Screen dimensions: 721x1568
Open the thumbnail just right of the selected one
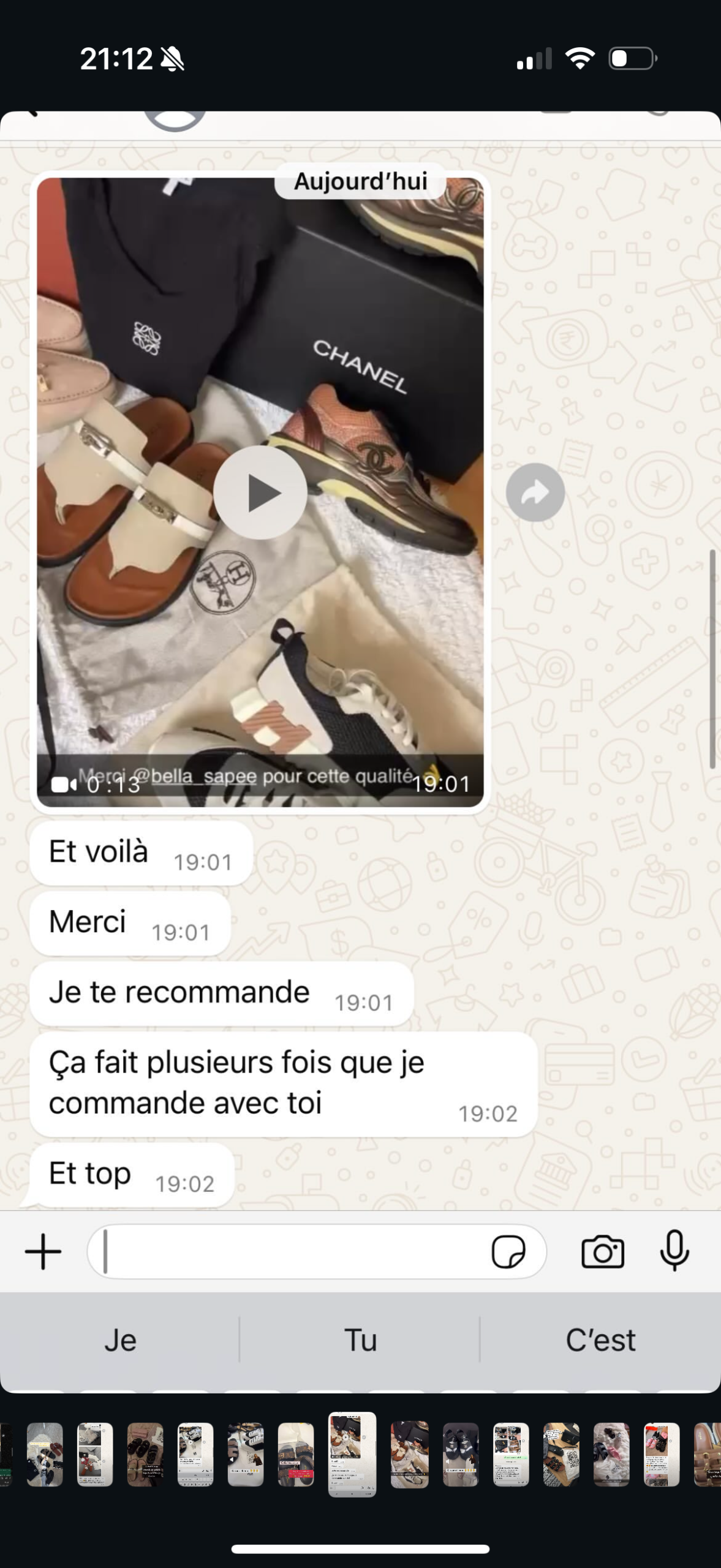(x=409, y=1454)
